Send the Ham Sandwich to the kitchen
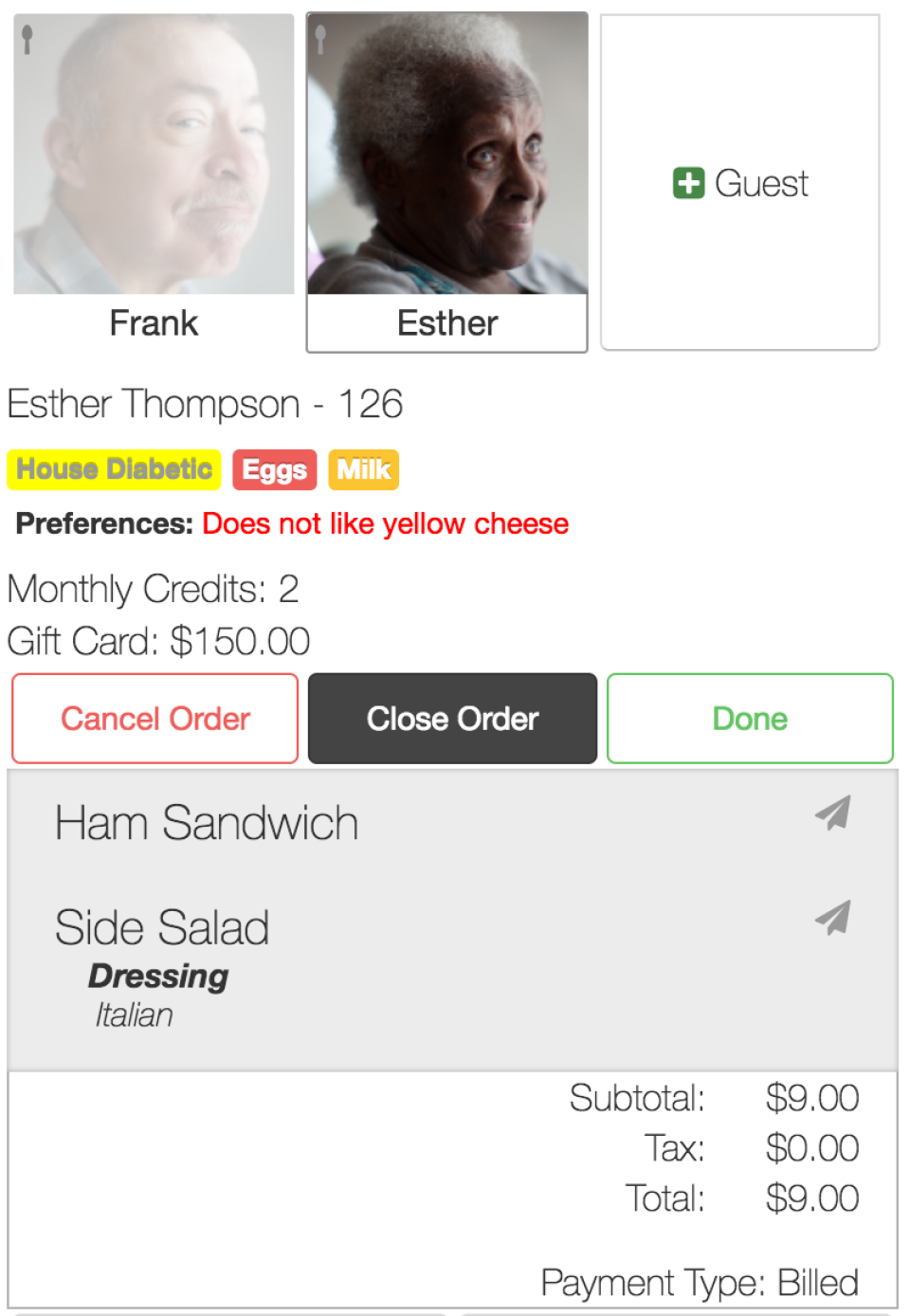 (833, 813)
